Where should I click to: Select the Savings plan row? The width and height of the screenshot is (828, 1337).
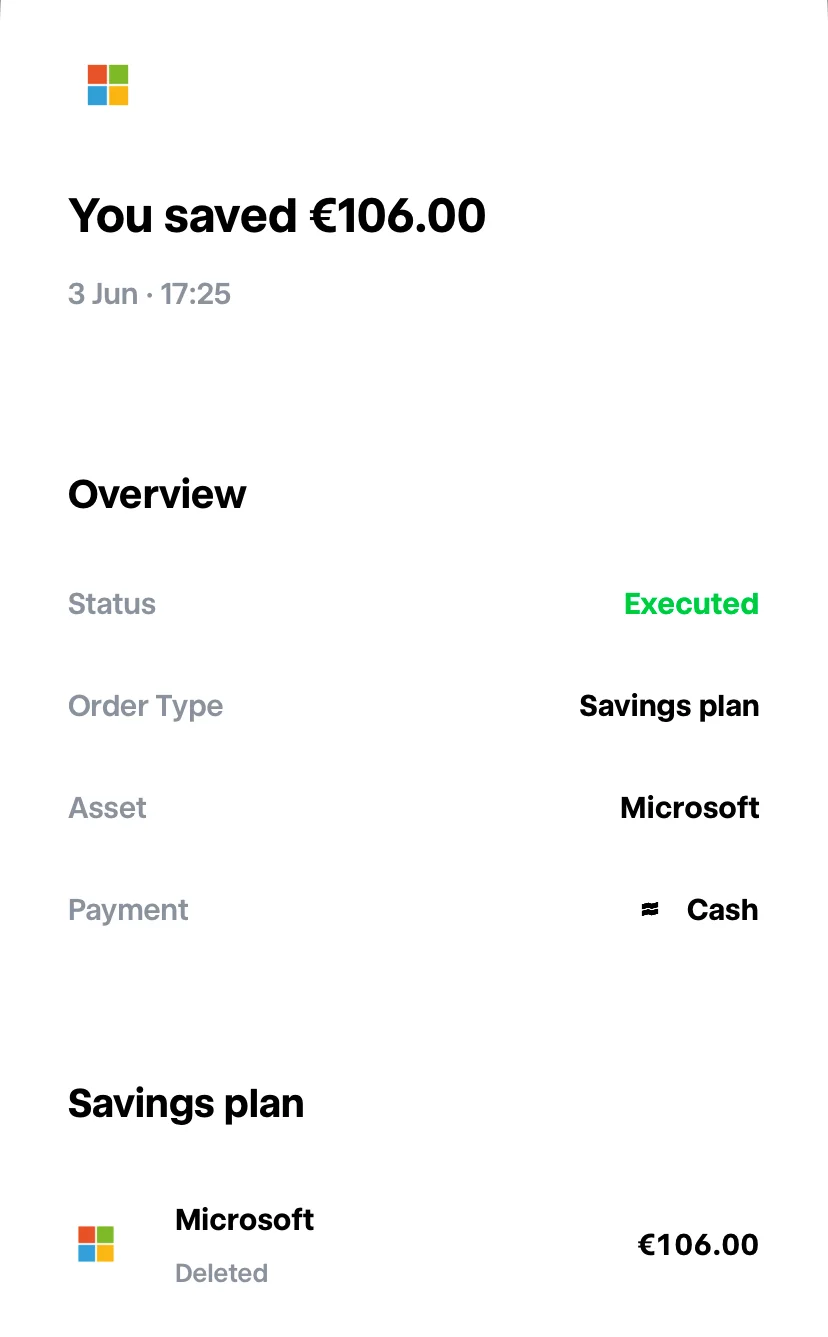(670, 706)
